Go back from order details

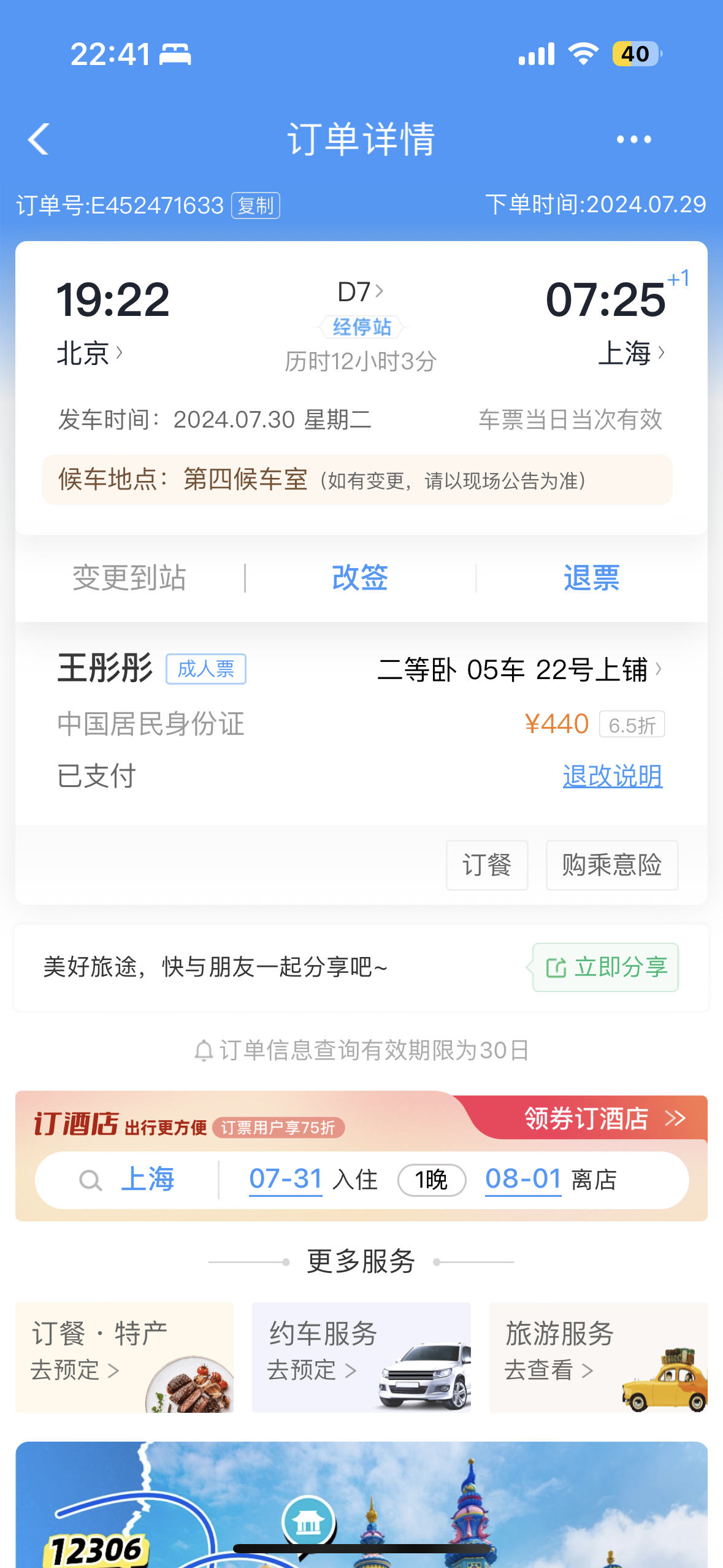[x=39, y=139]
